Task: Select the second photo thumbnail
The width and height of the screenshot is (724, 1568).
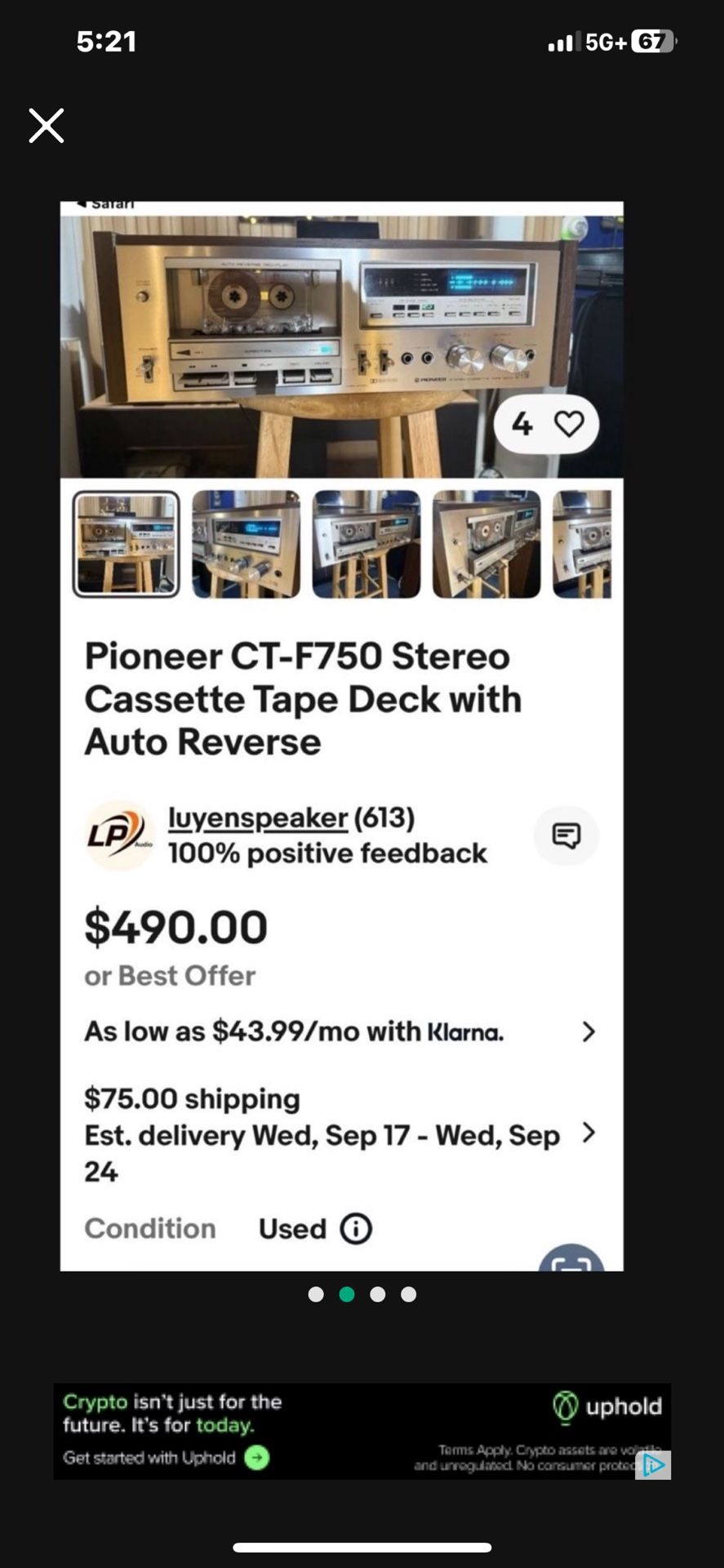Action: coord(246,543)
